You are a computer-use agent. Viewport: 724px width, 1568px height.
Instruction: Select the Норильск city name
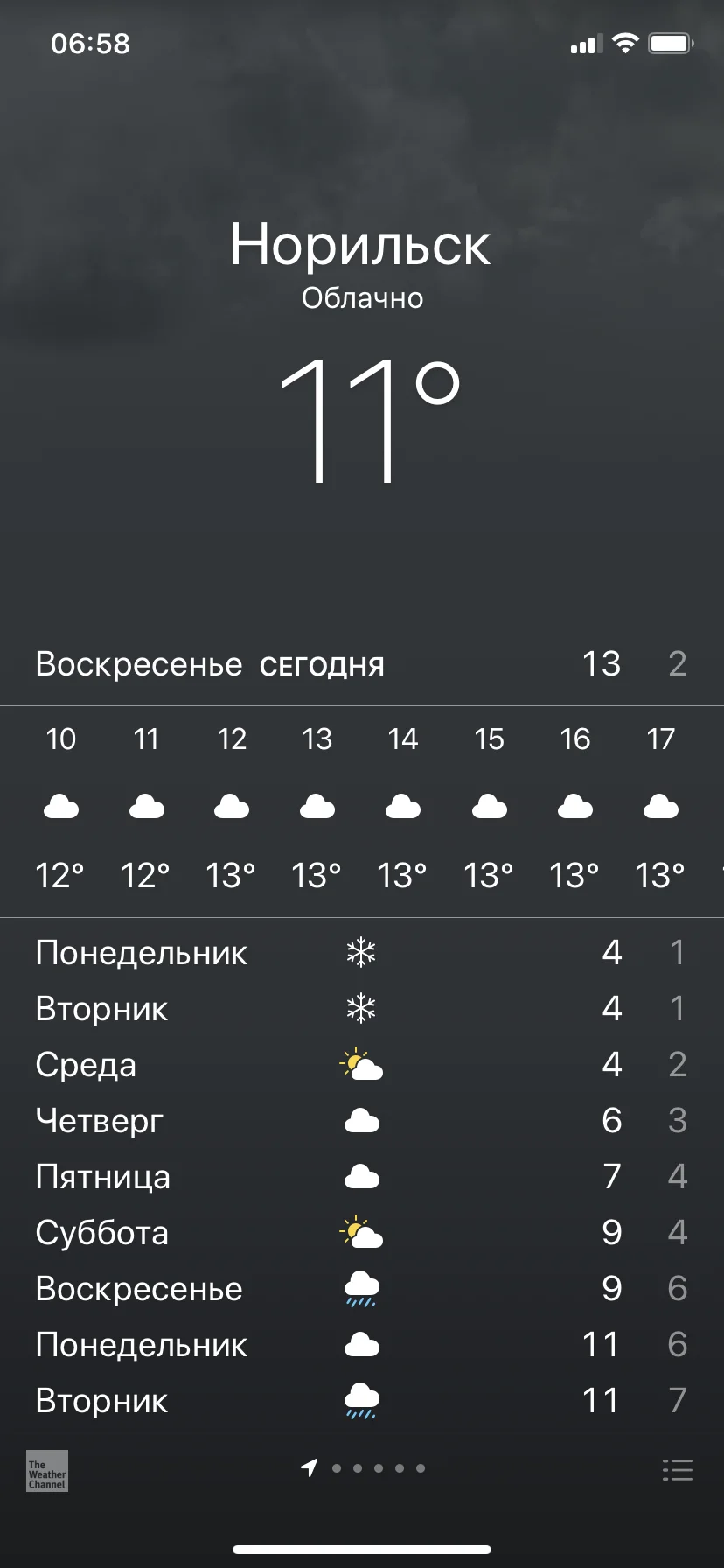[362, 245]
